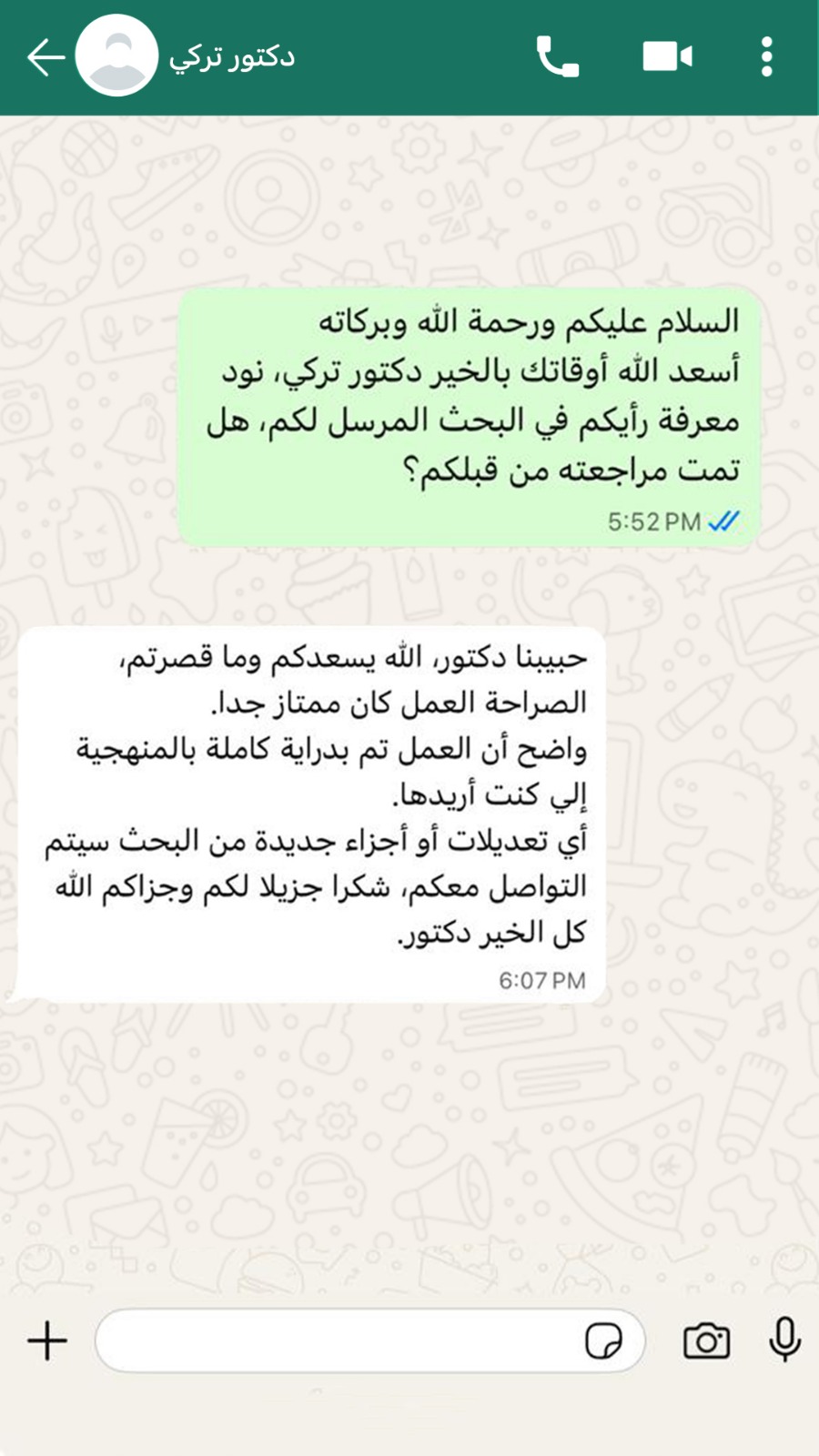Open the sticker picker icon
This screenshot has height=1456, width=819.
(603, 1340)
